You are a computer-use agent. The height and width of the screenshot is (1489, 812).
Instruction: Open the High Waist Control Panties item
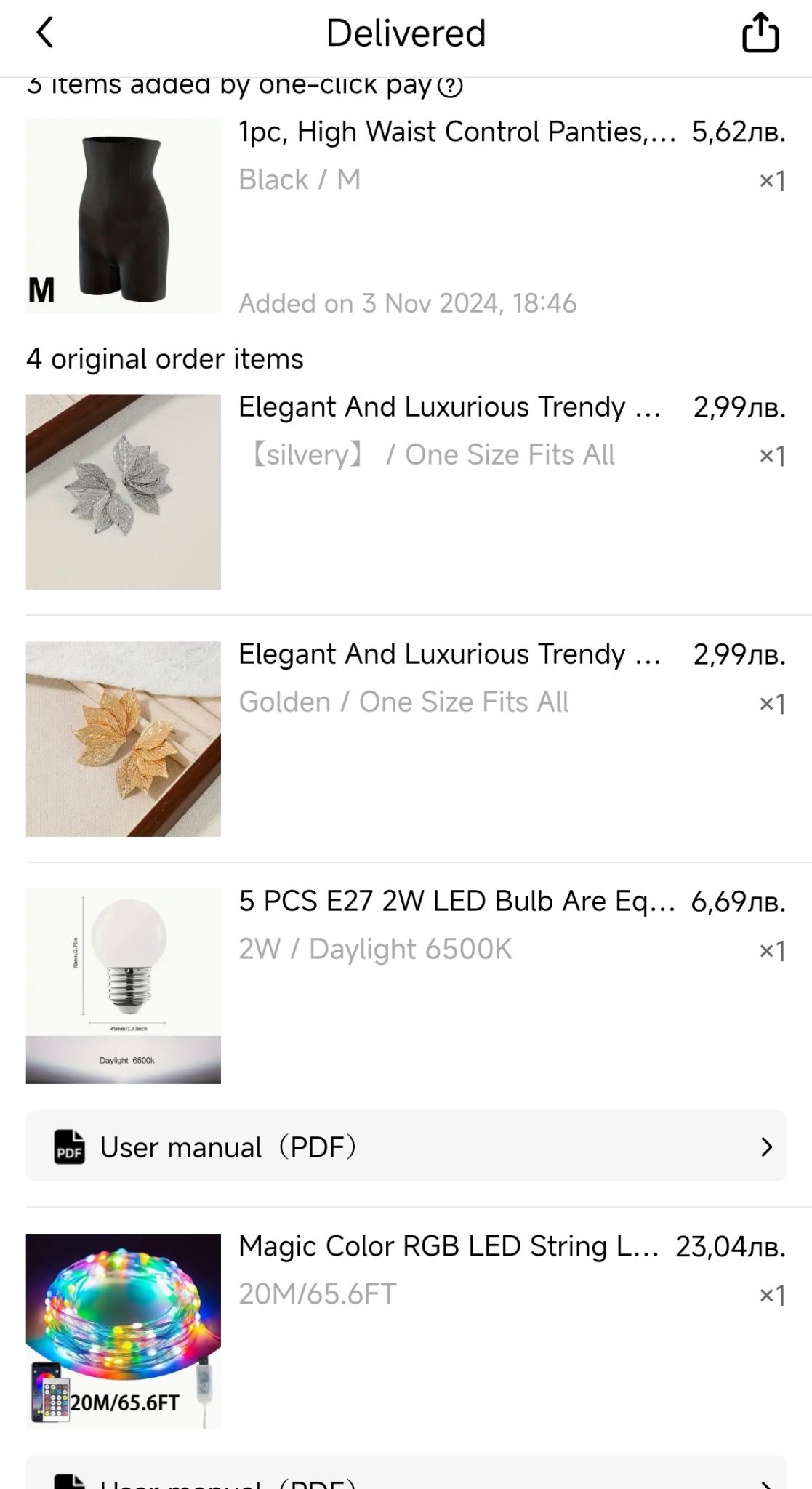point(457,132)
